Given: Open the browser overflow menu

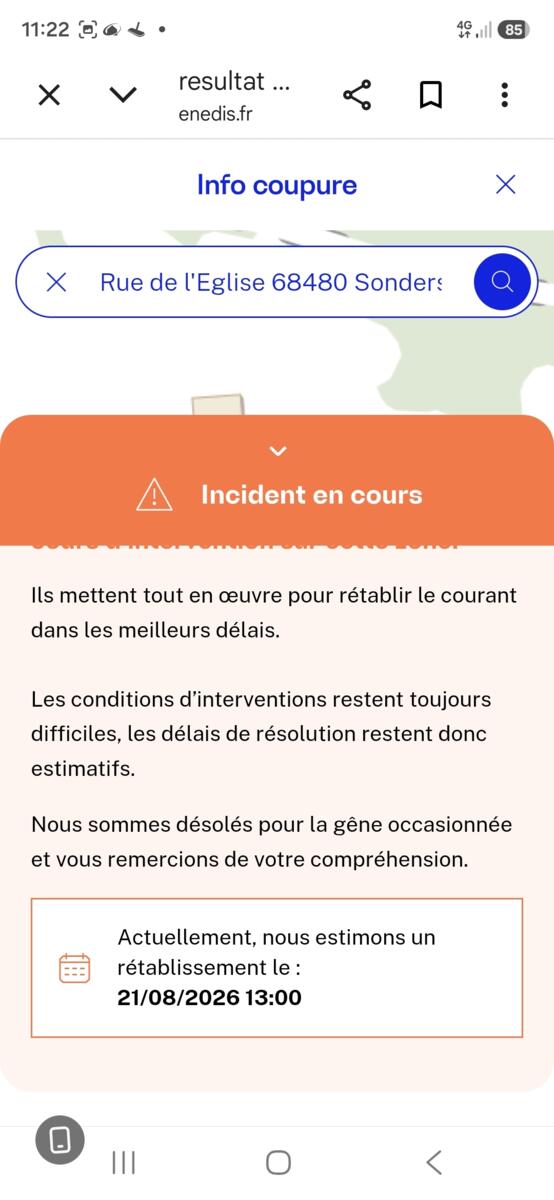Looking at the screenshot, I should [x=505, y=95].
